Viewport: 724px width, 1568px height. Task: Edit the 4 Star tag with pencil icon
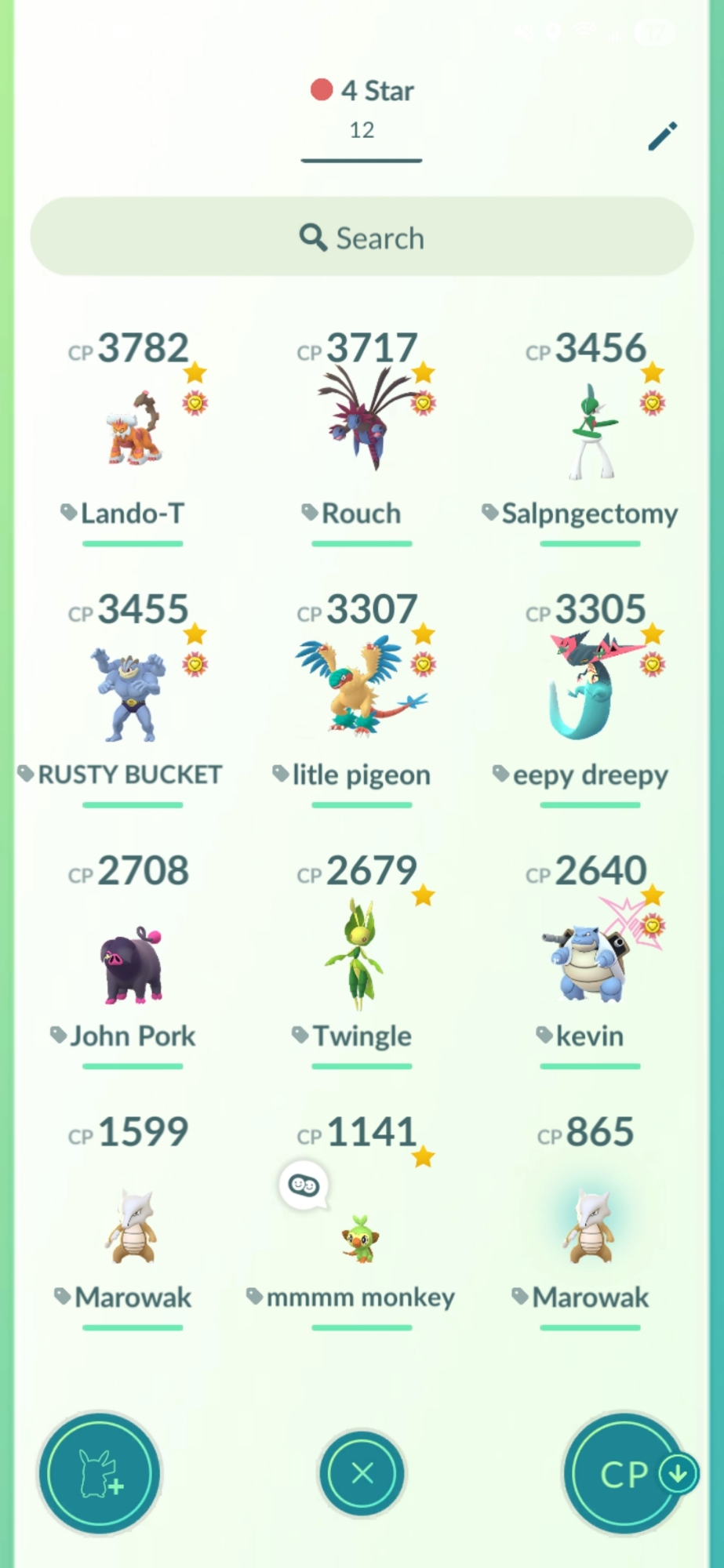coord(662,136)
